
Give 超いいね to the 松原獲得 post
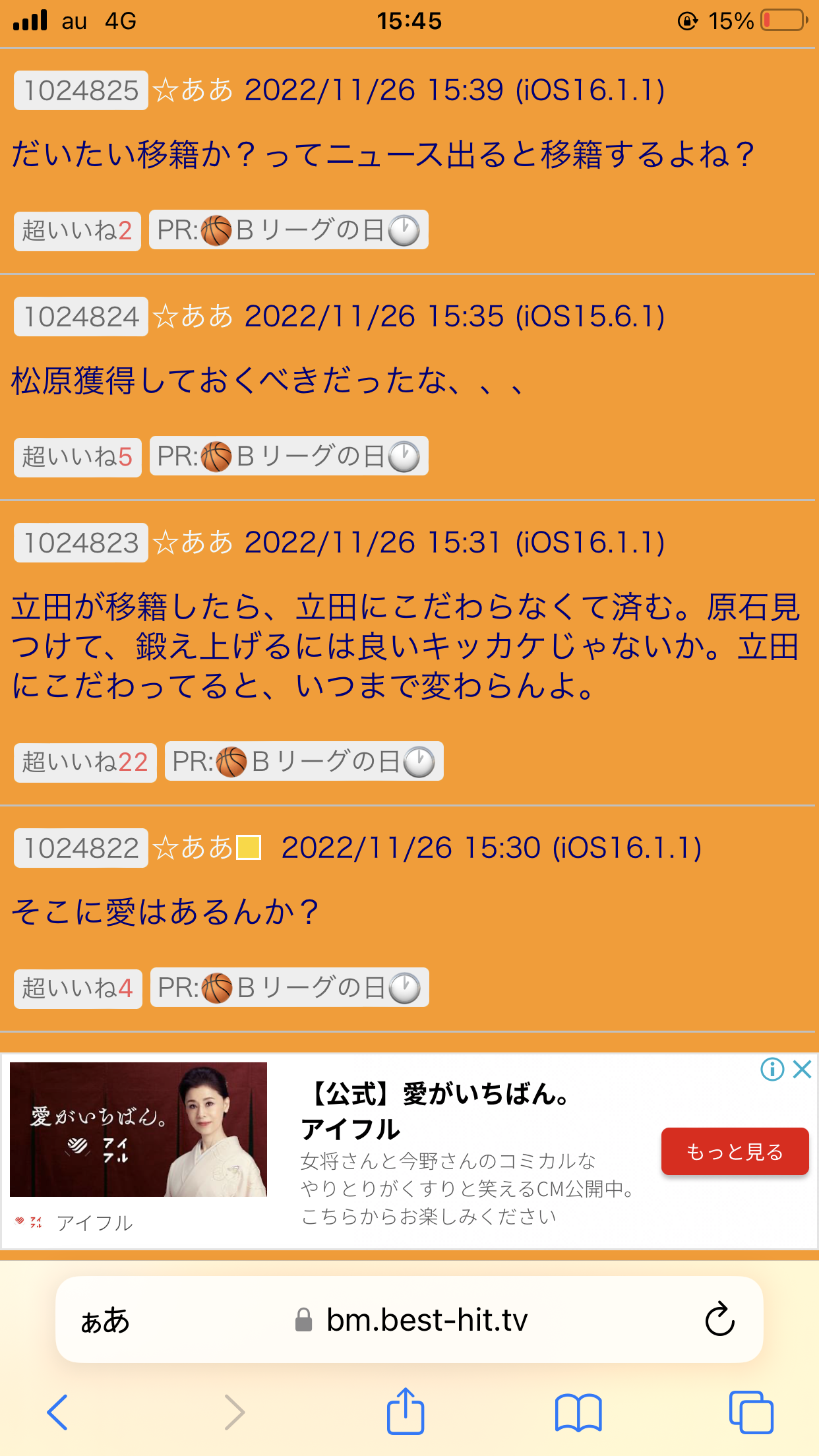(x=77, y=457)
